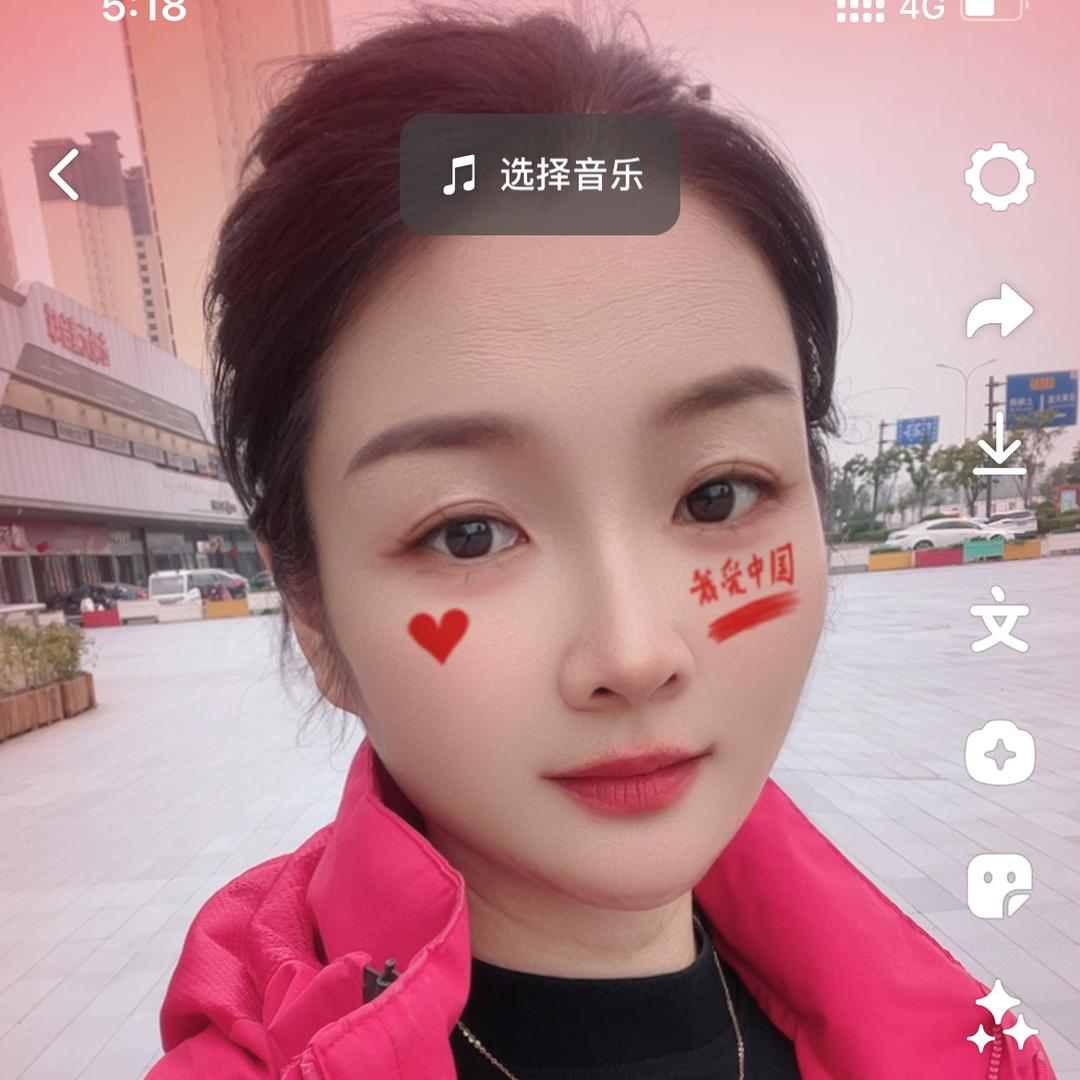Tap 选择音乐 to choose music
1080x1080 pixels.
pos(540,175)
